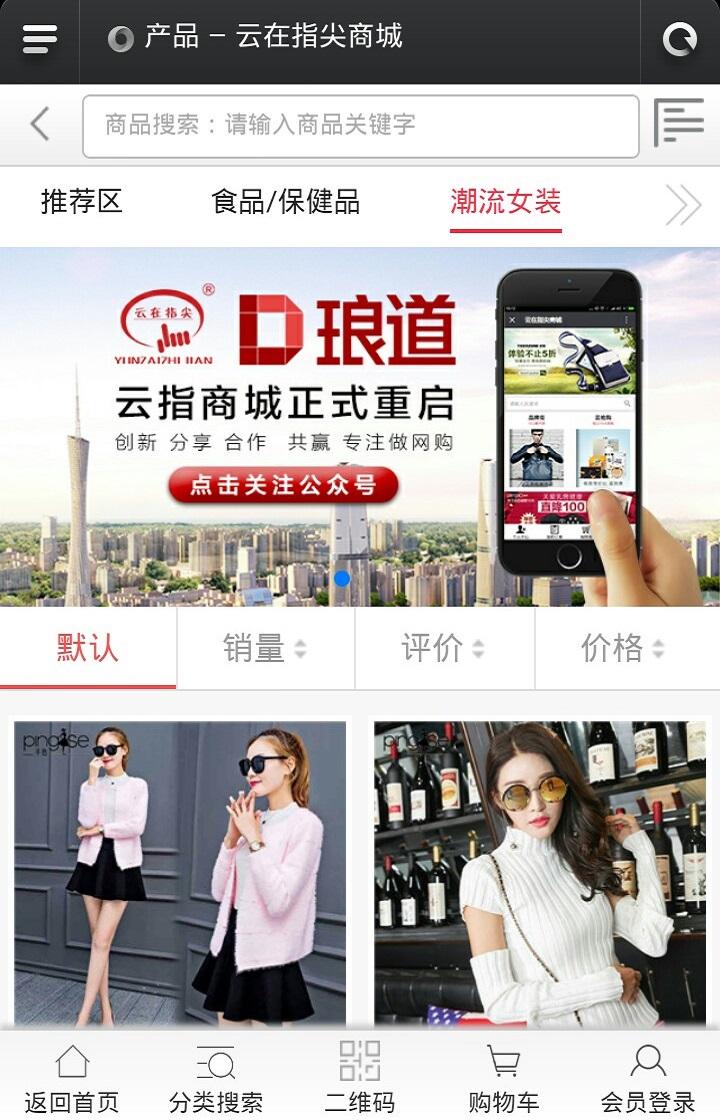Go to 返回首页 in the bottom bar

(71, 1078)
